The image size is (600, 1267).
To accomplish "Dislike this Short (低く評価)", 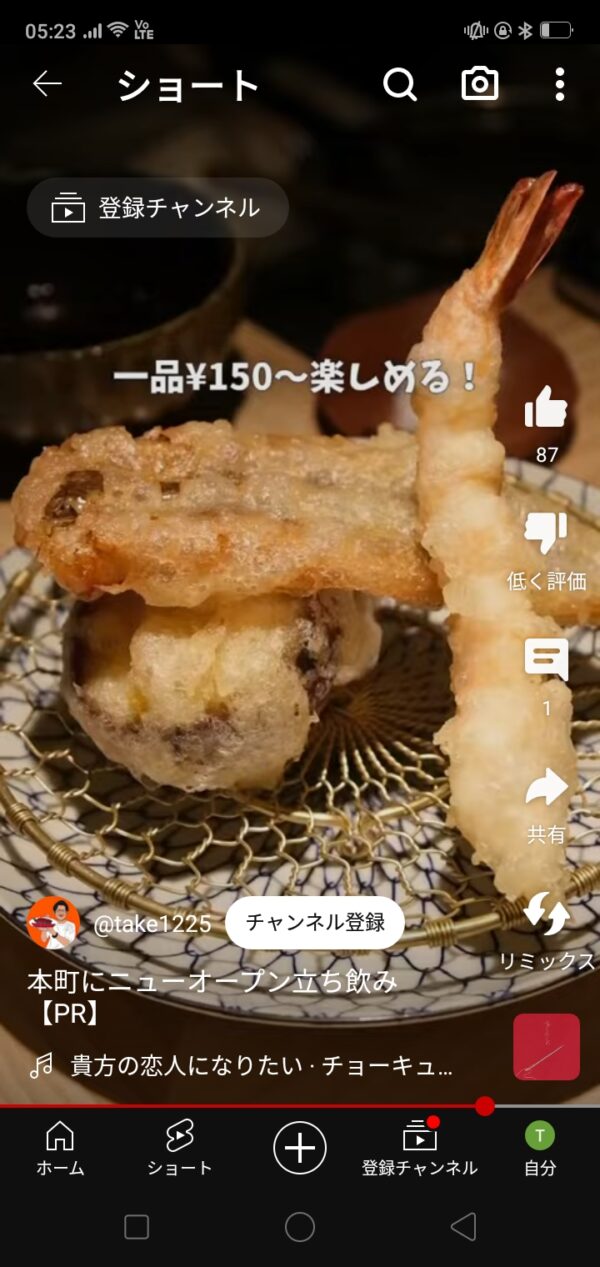I will click(546, 535).
